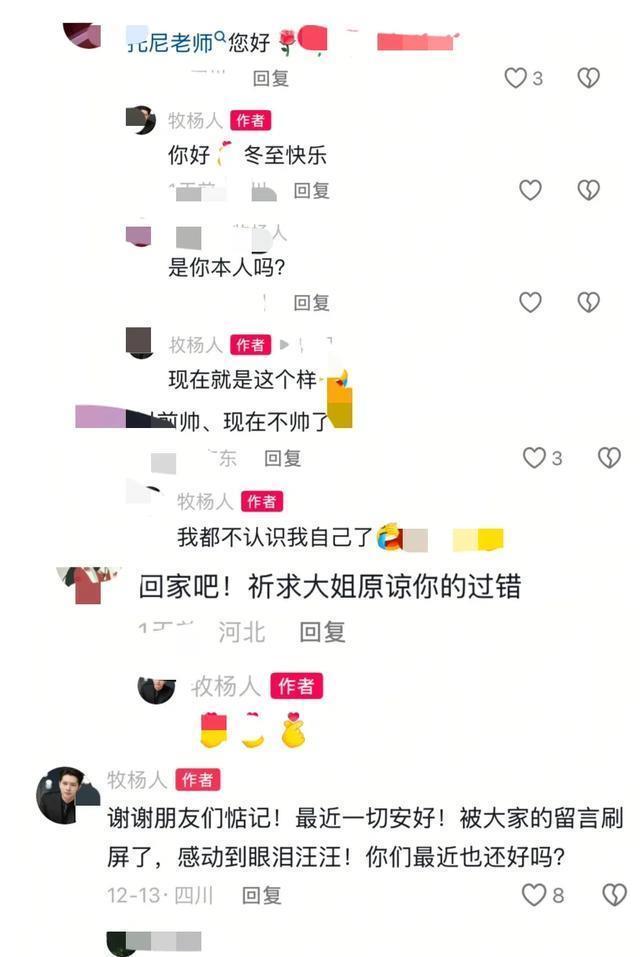Viewport: 640px width, 957px height.
Task: Dislike the 谢谢朋友们惦记 comment
Action: pos(614,895)
